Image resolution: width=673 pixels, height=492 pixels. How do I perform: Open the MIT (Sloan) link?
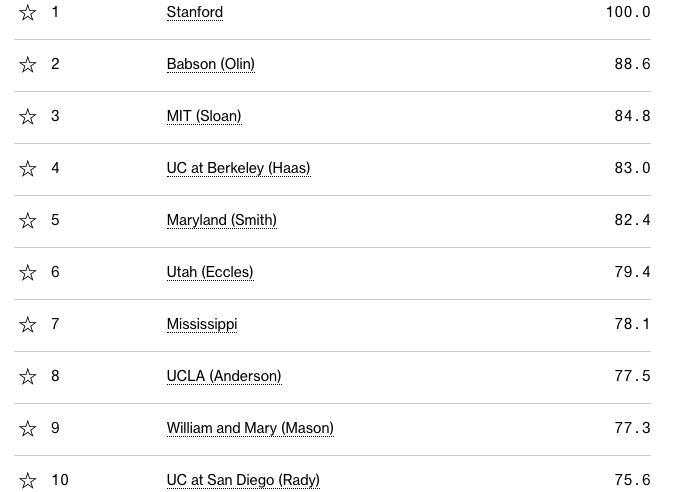tap(203, 116)
